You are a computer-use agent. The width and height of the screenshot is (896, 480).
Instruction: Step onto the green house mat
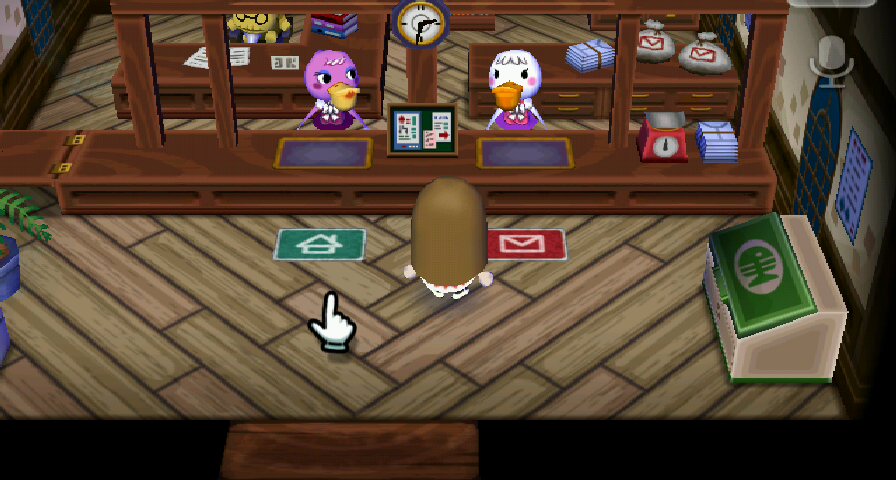tap(320, 243)
